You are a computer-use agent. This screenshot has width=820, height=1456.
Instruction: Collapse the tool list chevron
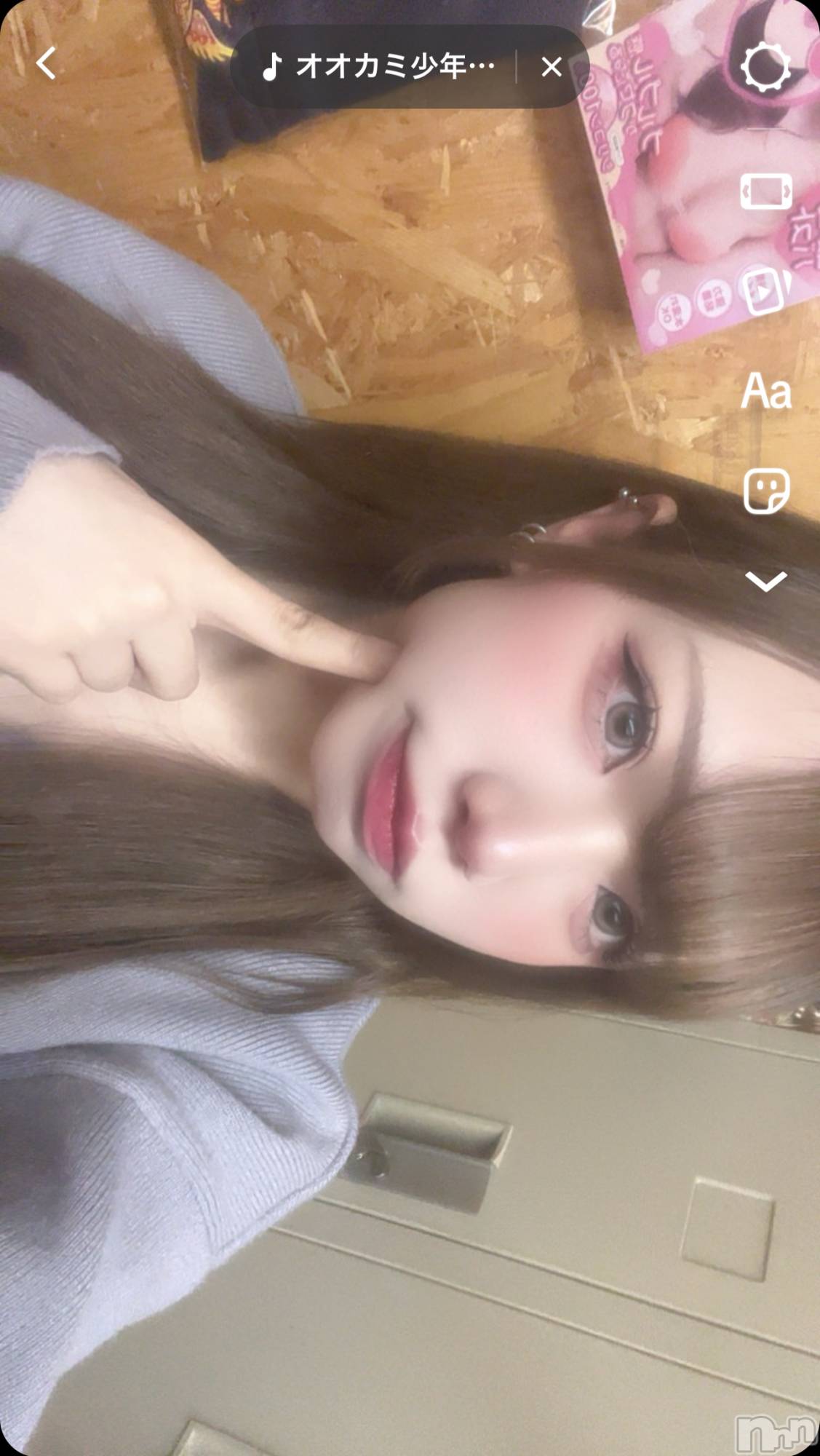(x=765, y=581)
